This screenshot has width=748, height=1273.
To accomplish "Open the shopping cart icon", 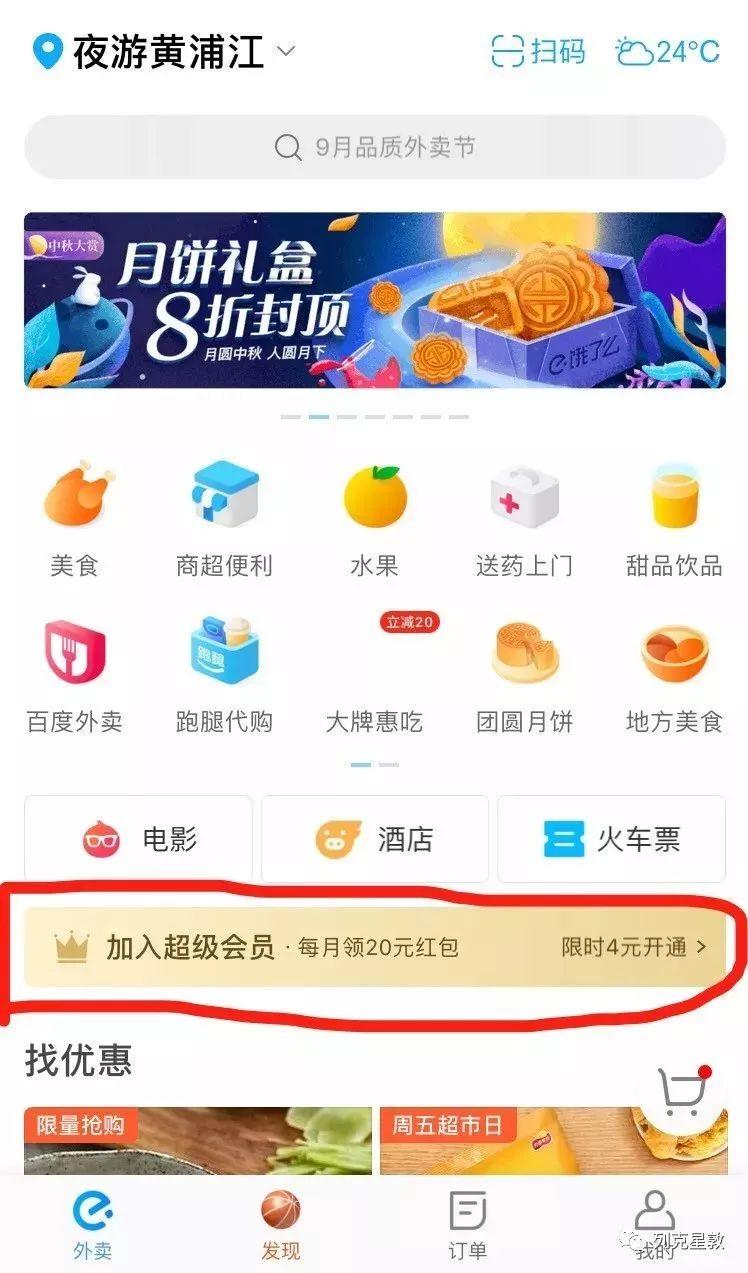I will click(683, 1092).
